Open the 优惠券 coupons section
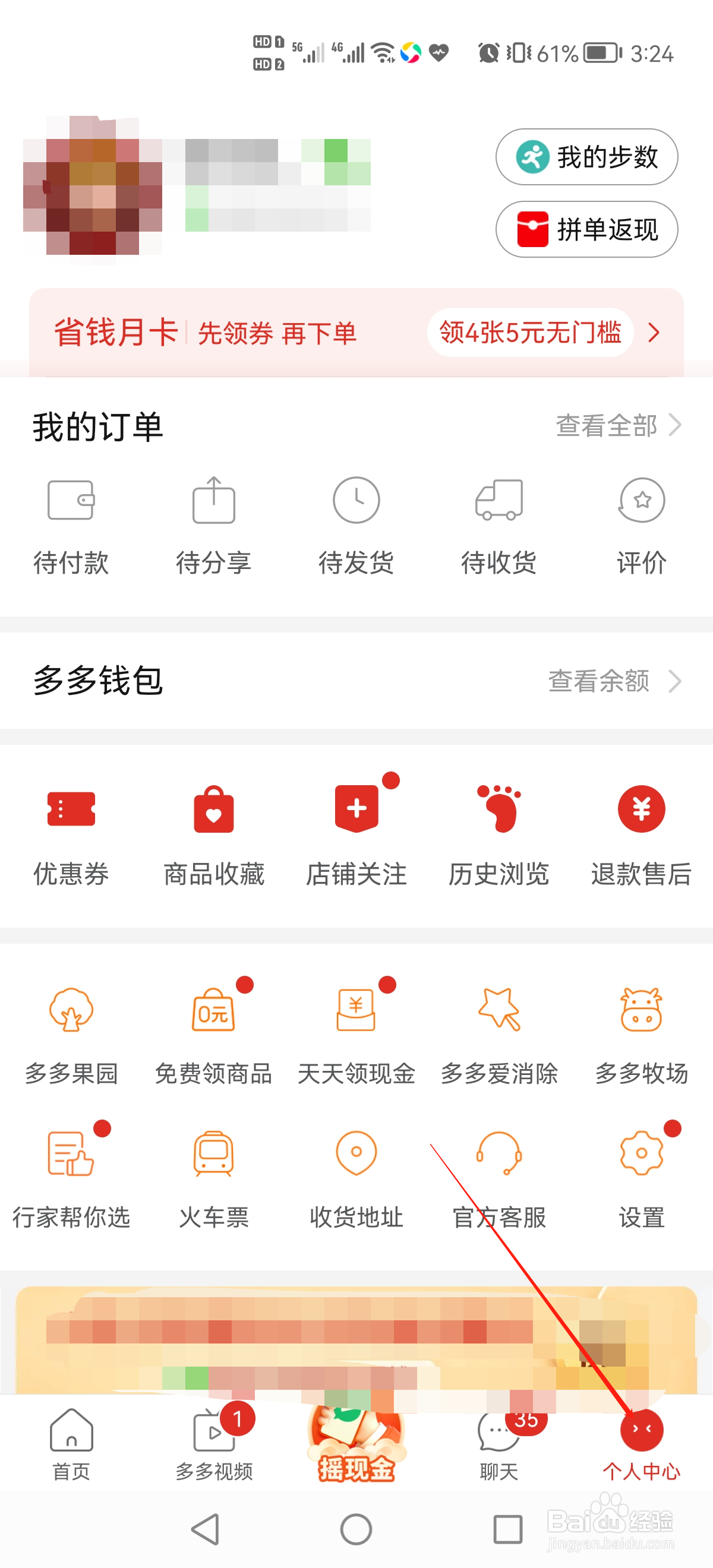This screenshot has width=713, height=1568. [x=71, y=837]
